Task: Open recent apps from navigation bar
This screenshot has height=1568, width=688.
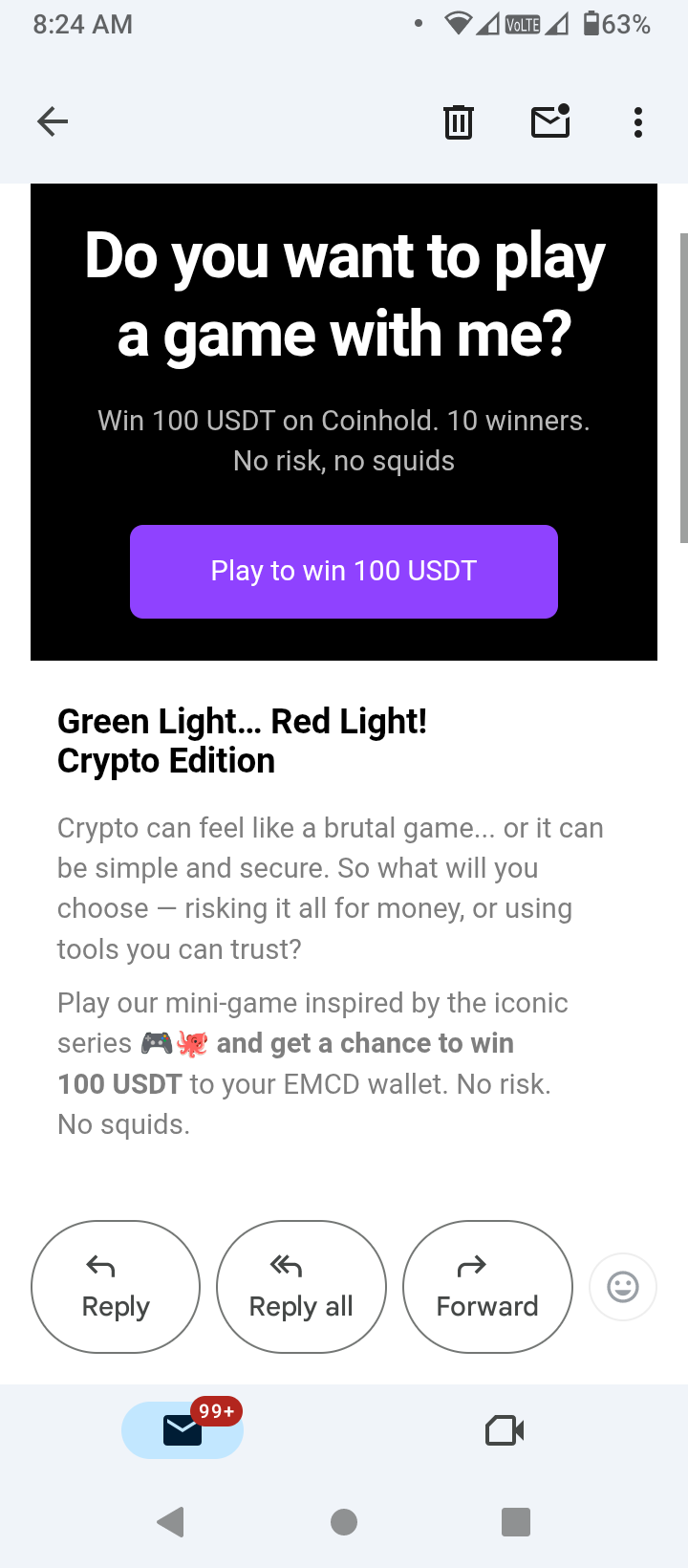Action: 516,1521
